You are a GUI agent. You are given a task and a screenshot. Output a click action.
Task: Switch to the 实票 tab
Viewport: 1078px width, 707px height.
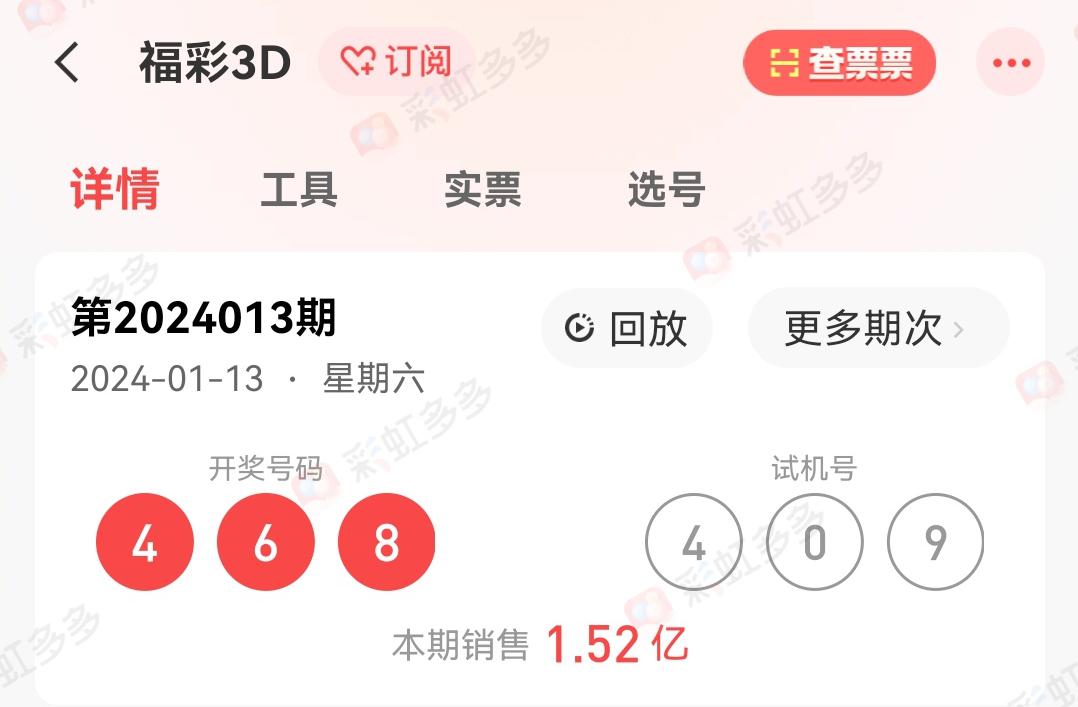(483, 189)
